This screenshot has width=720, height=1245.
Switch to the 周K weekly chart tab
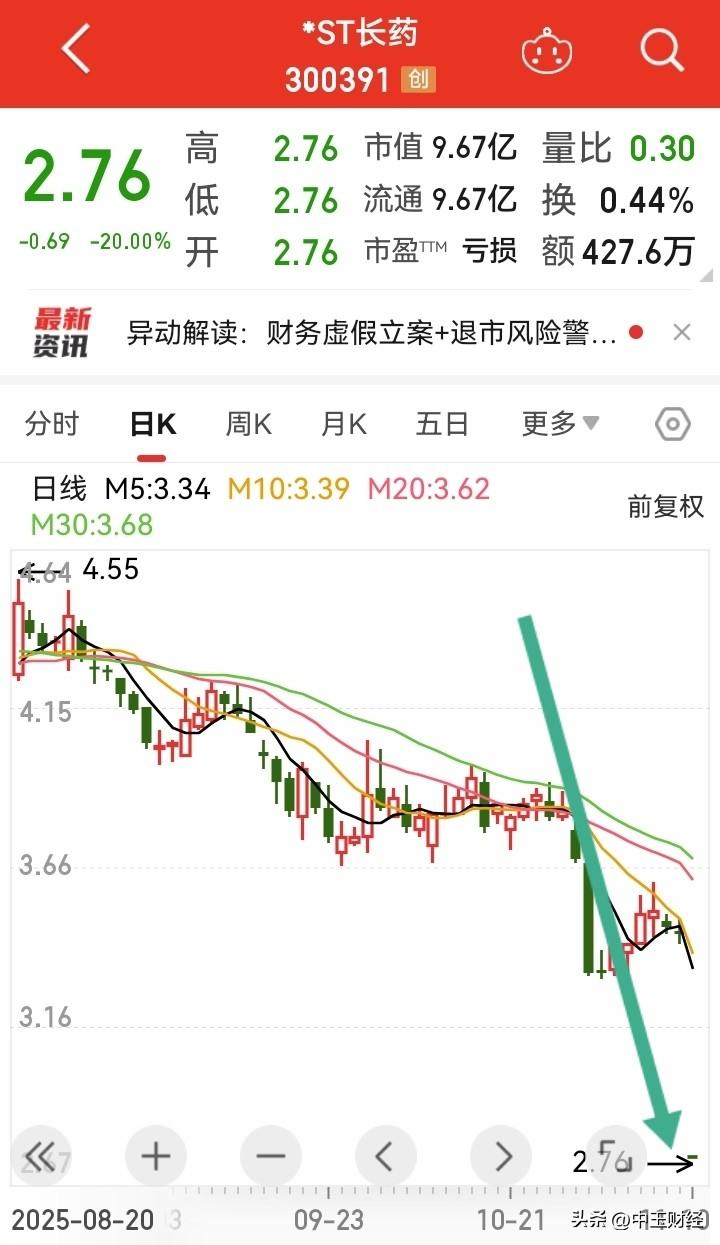click(248, 424)
